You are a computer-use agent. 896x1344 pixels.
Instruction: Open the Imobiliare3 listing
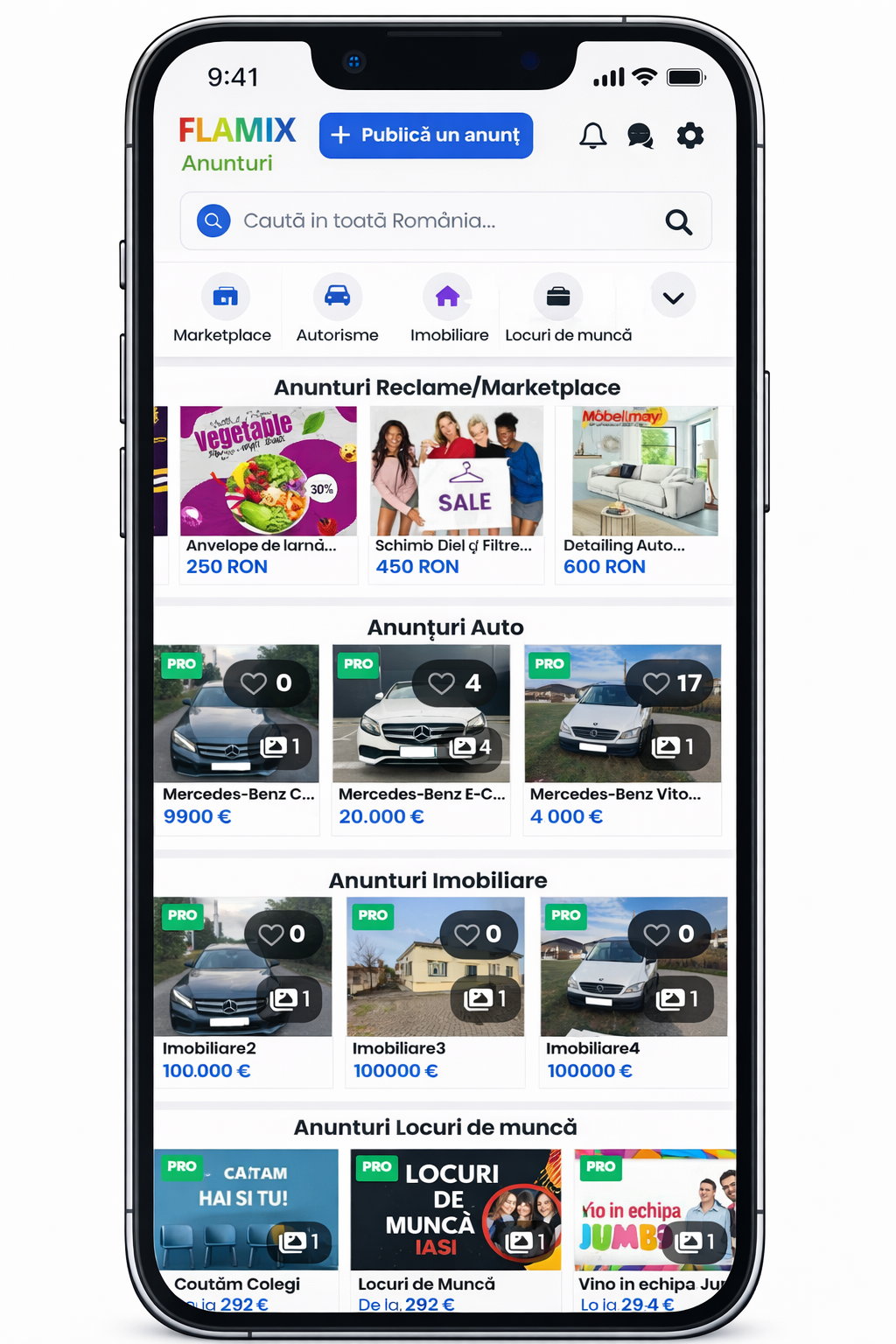coord(435,991)
